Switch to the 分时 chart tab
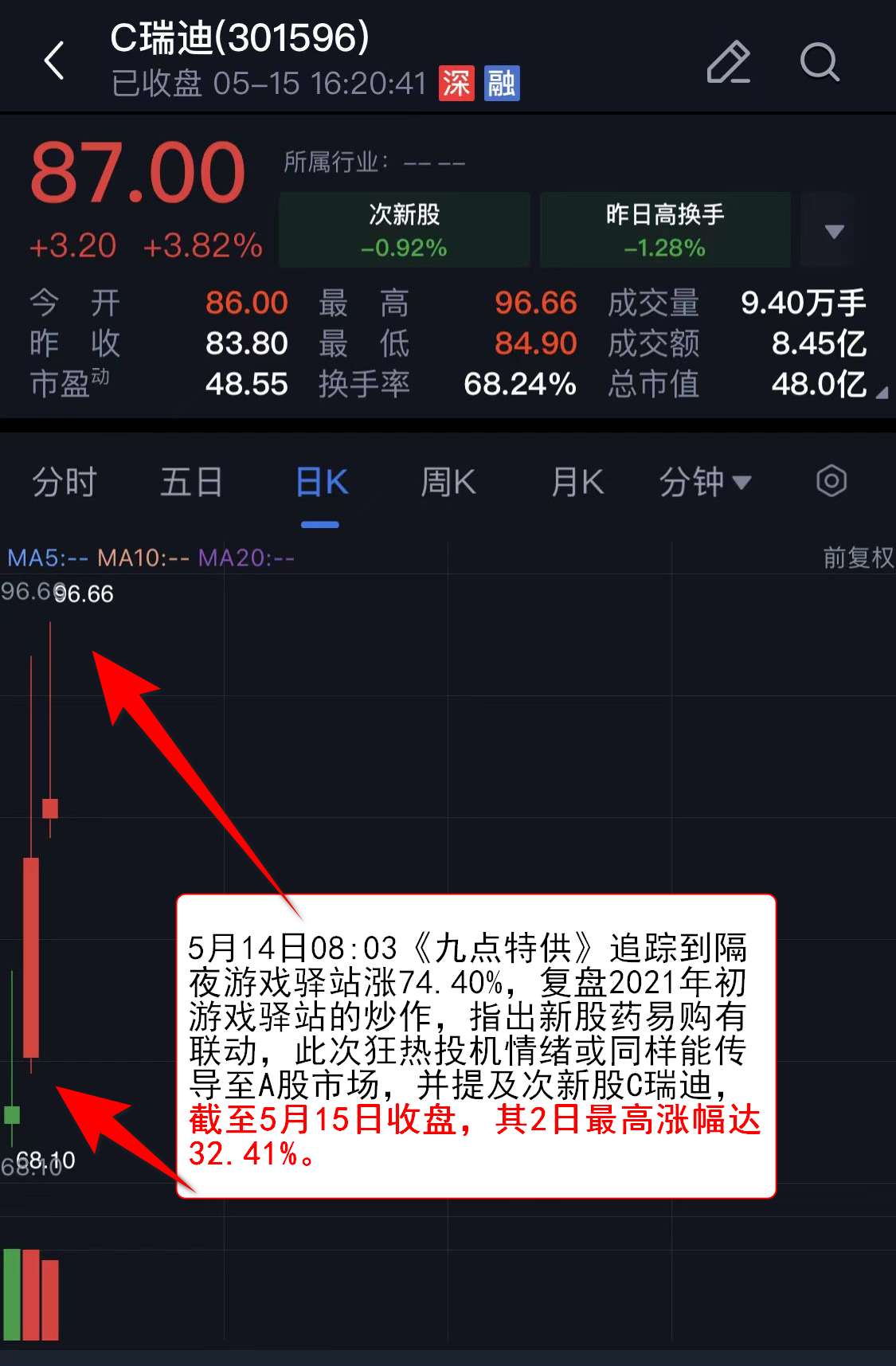896x1366 pixels. [64, 483]
